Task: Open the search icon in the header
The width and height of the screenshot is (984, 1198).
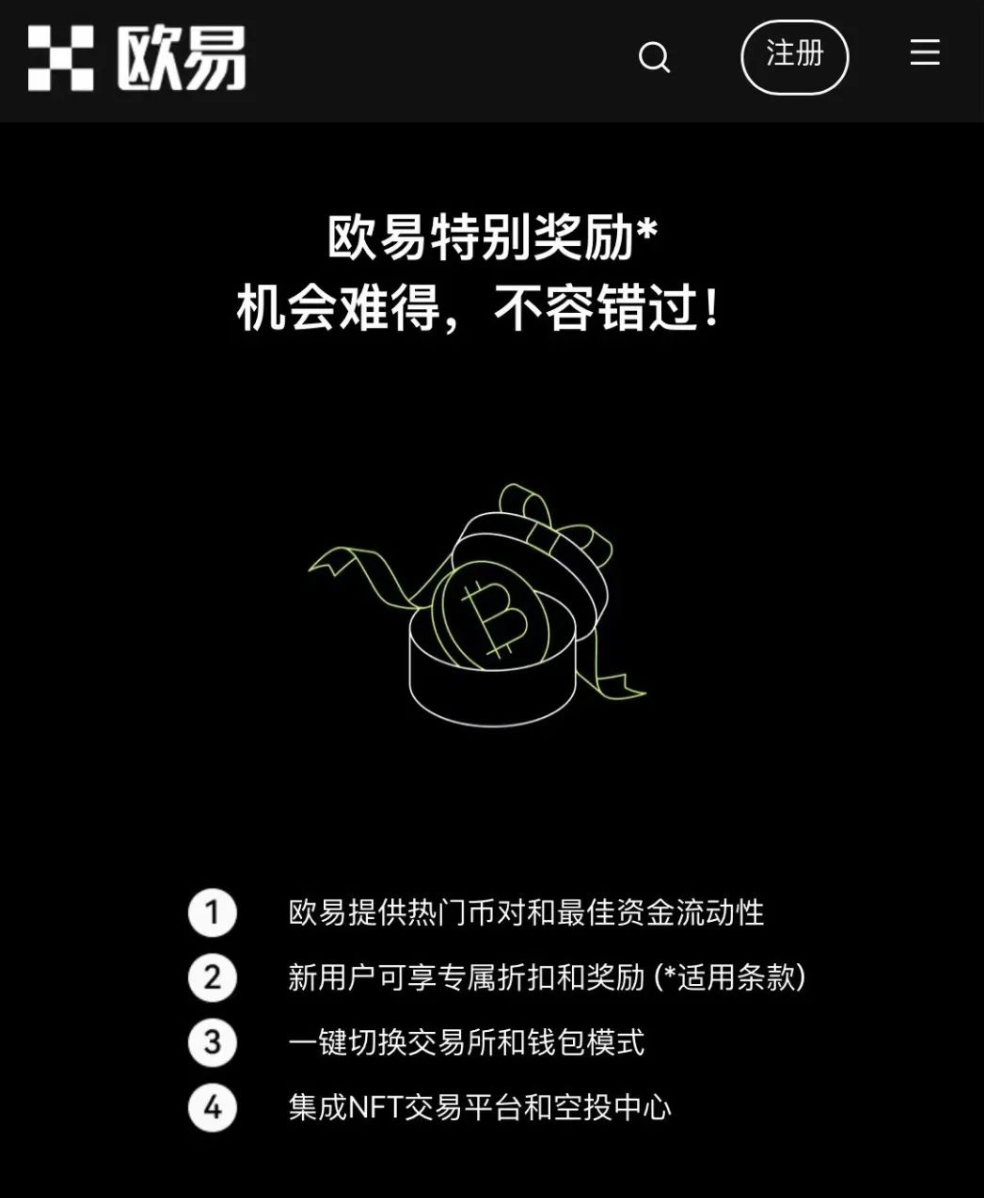Action: 654,58
